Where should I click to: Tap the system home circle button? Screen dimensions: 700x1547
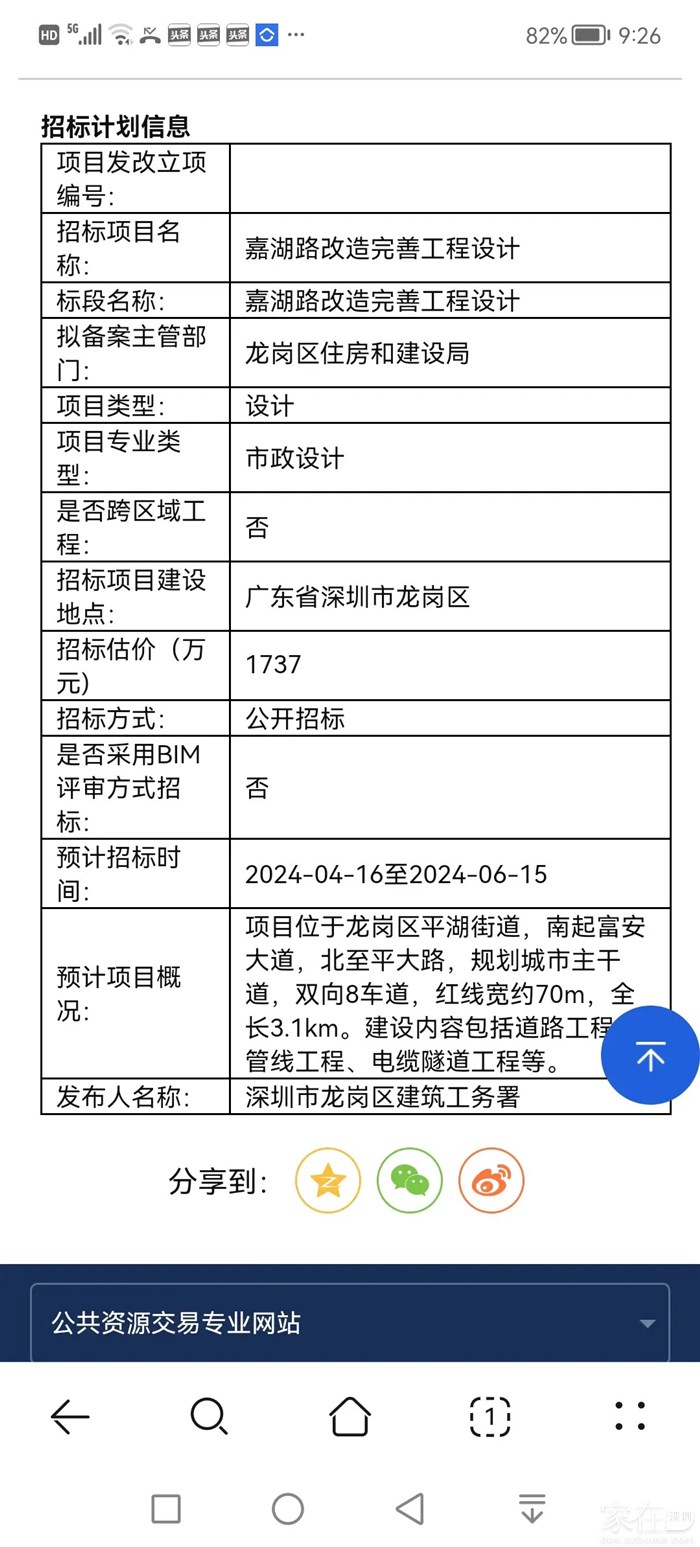pyautogui.click(x=288, y=1508)
